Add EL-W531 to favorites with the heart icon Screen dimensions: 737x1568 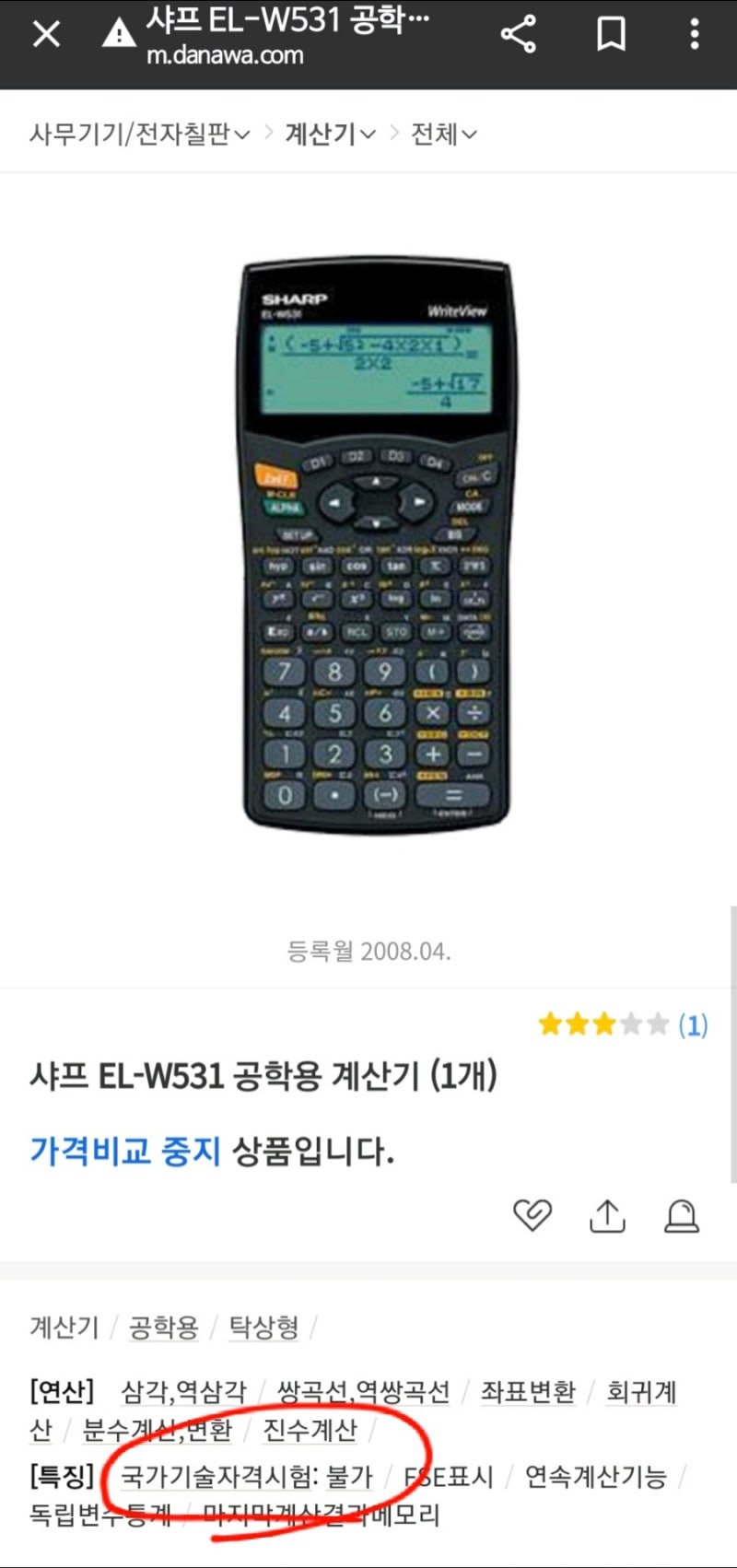[x=533, y=1215]
